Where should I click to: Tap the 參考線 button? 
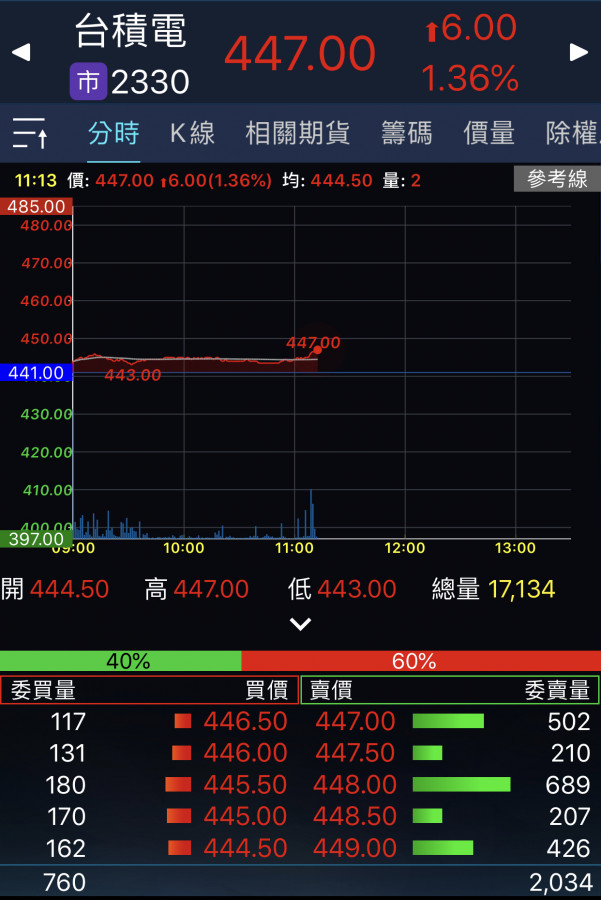[557, 180]
